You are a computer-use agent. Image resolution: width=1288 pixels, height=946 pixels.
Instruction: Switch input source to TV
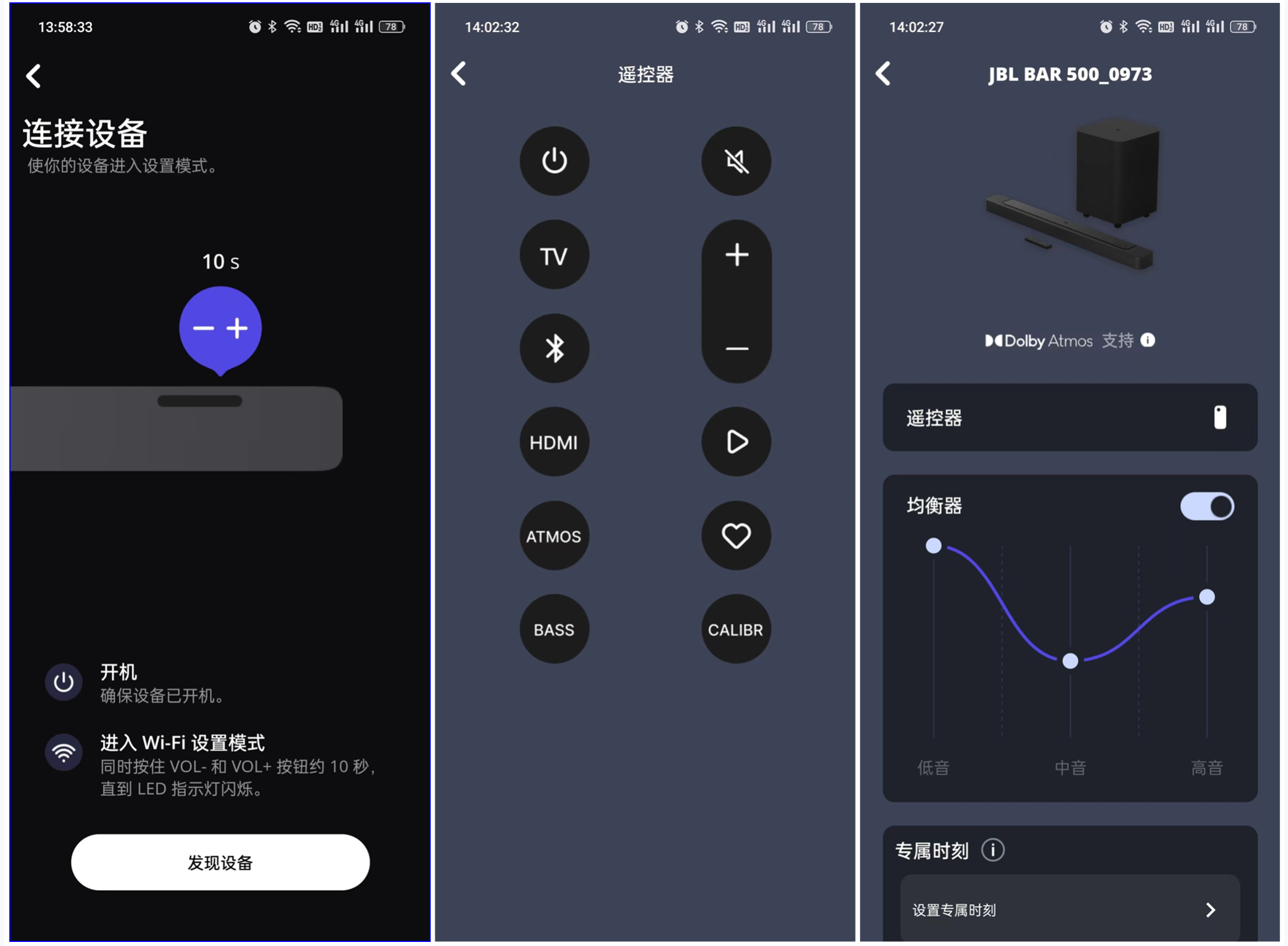(553, 255)
